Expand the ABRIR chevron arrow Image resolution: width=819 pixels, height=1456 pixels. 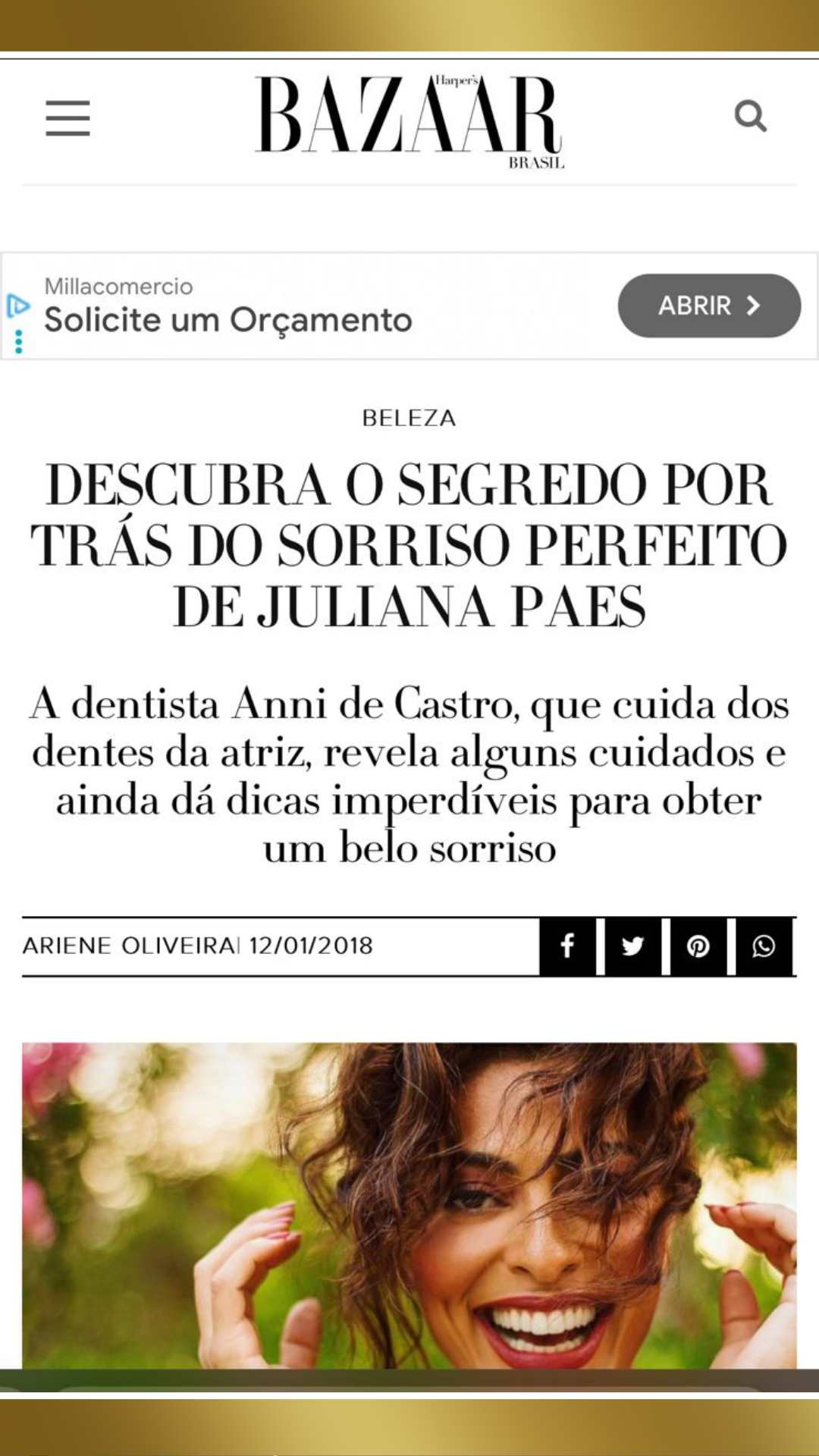click(753, 306)
